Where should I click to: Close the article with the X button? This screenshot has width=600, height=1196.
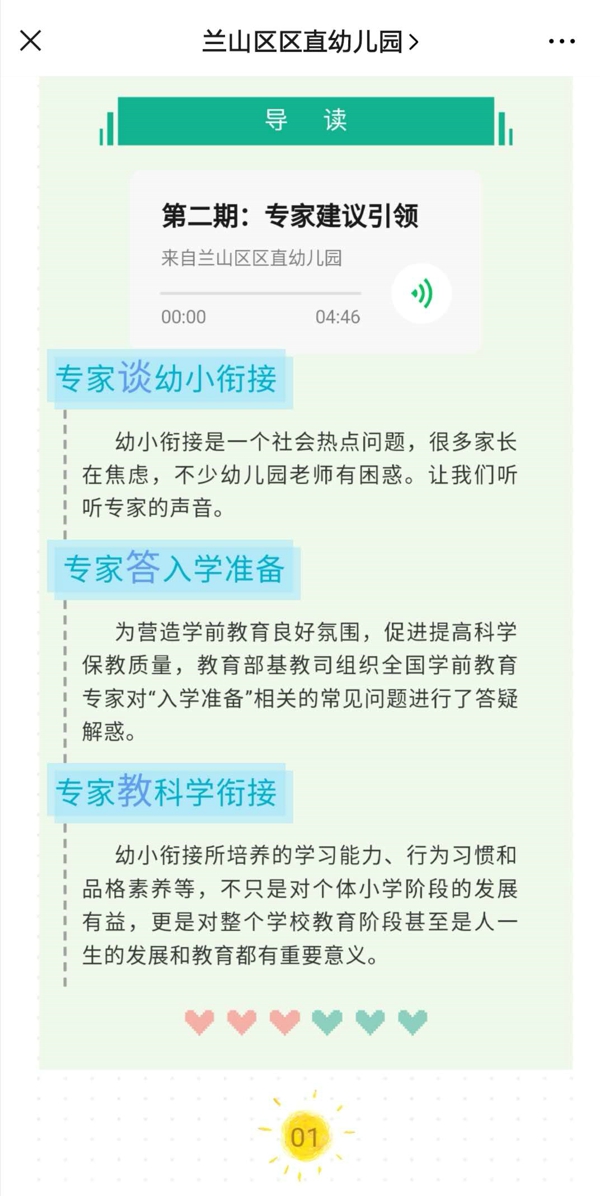click(x=30, y=40)
